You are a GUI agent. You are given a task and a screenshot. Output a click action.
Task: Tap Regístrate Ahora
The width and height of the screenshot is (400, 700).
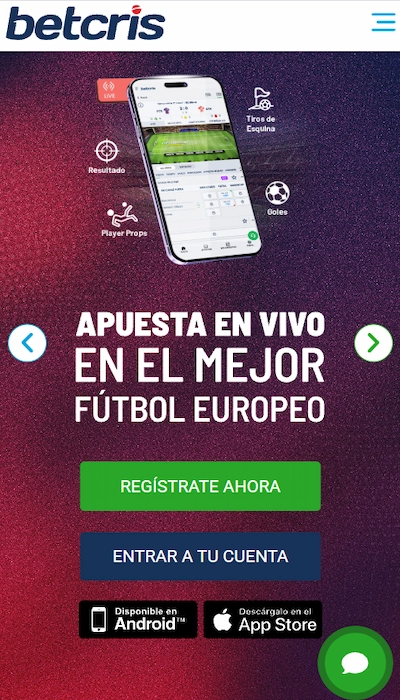click(x=200, y=486)
